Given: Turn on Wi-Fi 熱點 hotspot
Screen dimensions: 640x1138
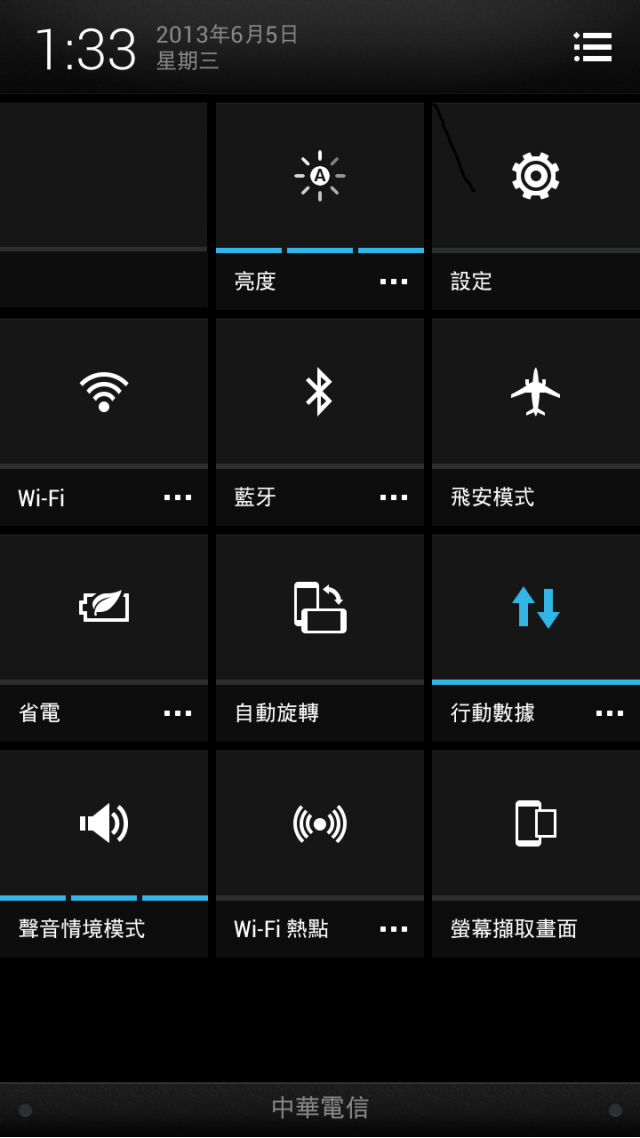Looking at the screenshot, I should tap(319, 823).
